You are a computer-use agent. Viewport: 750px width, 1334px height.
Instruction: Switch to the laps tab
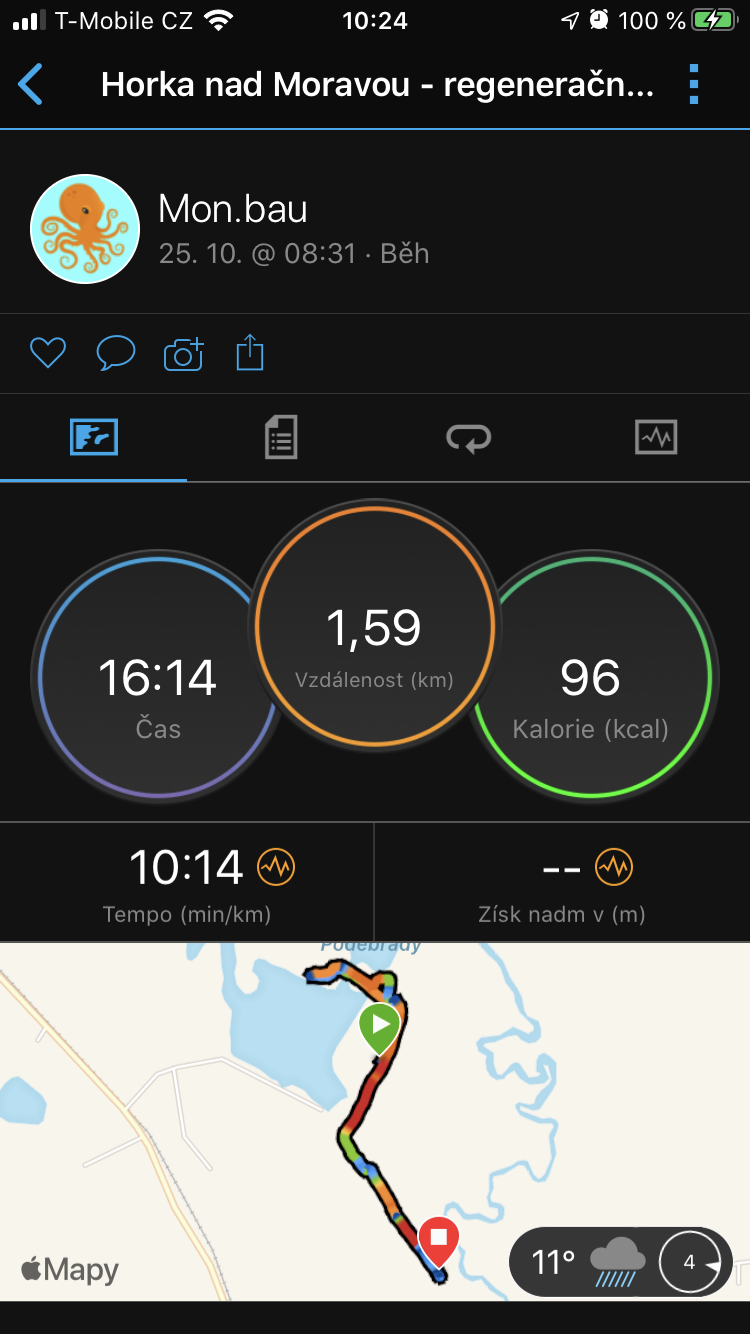(468, 438)
